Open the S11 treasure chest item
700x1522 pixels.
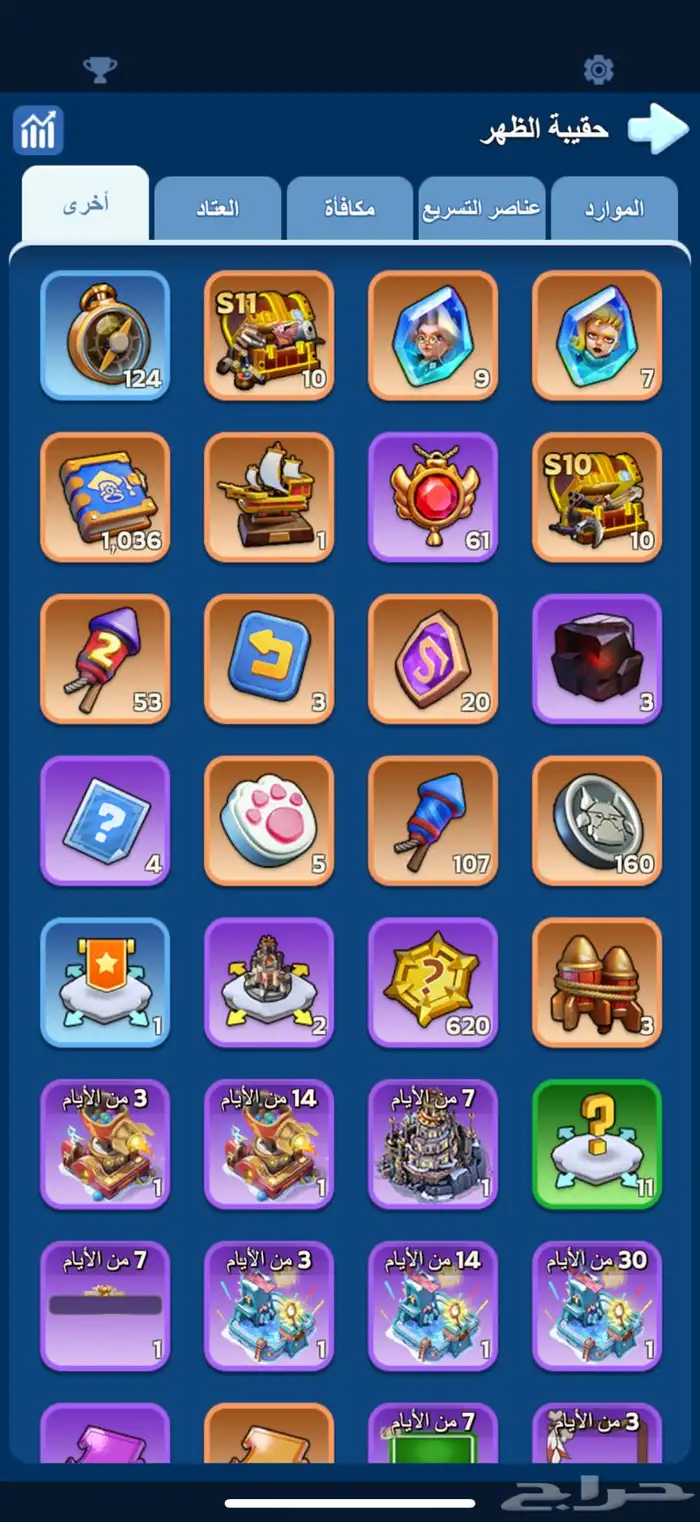[x=269, y=335]
